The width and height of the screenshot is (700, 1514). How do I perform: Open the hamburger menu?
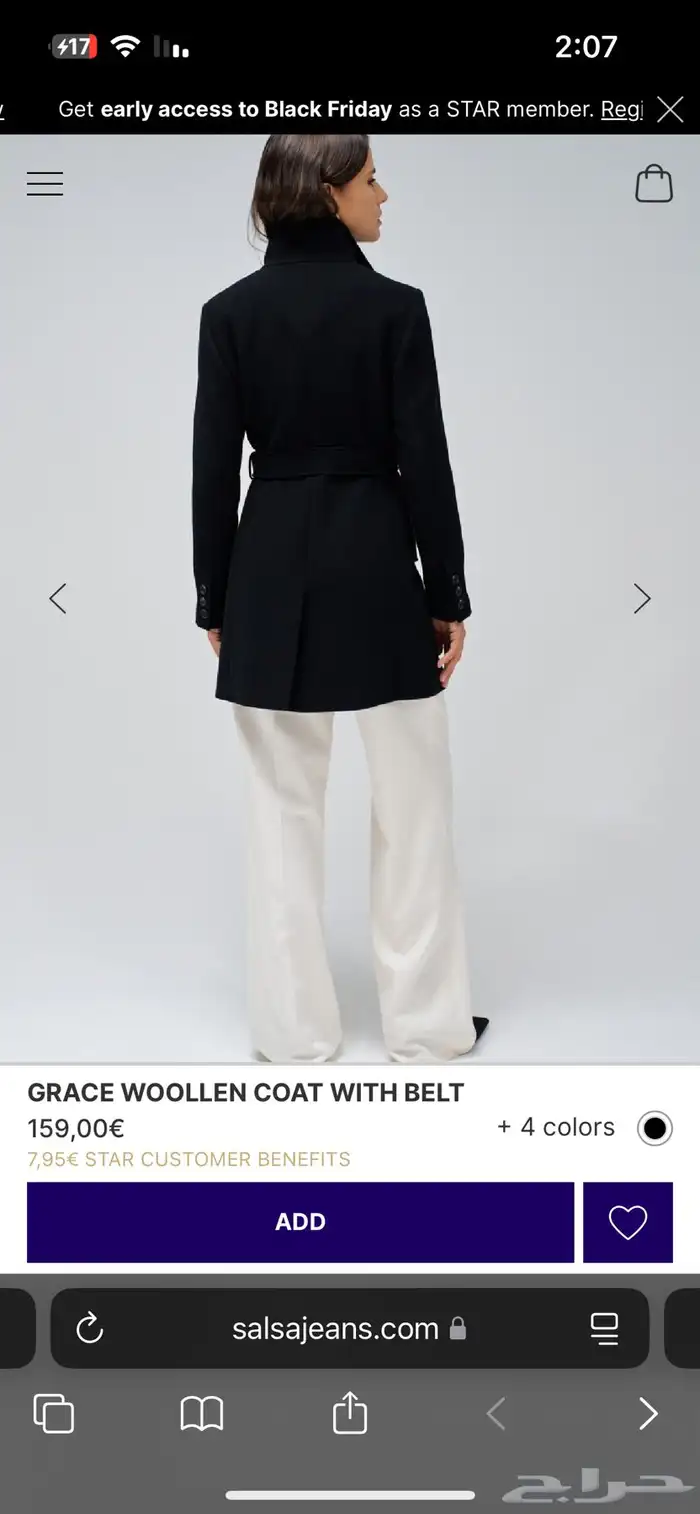(x=45, y=184)
